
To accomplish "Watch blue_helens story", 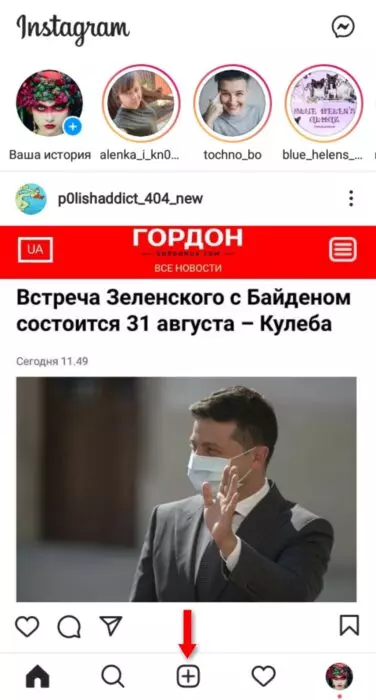I will [324, 103].
